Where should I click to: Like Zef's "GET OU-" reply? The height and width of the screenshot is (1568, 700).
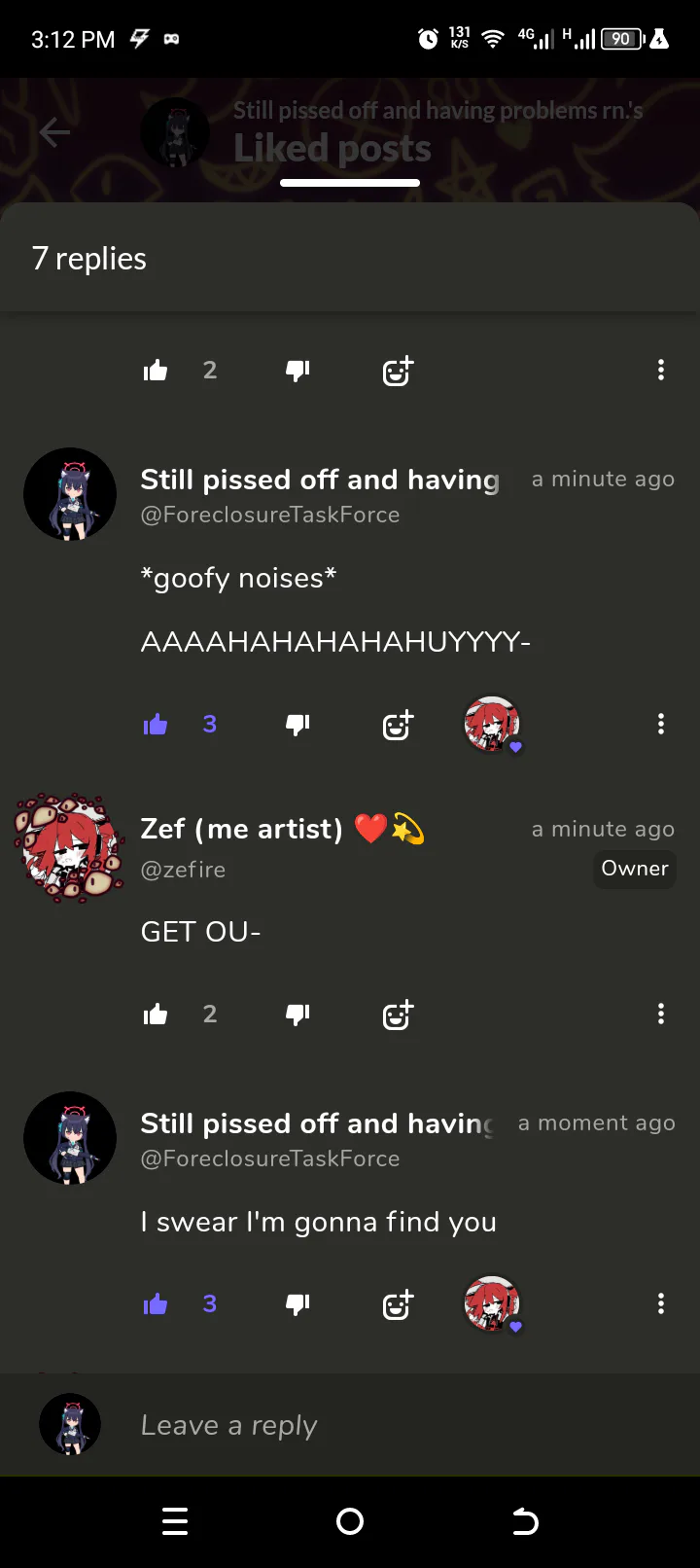(x=156, y=1015)
